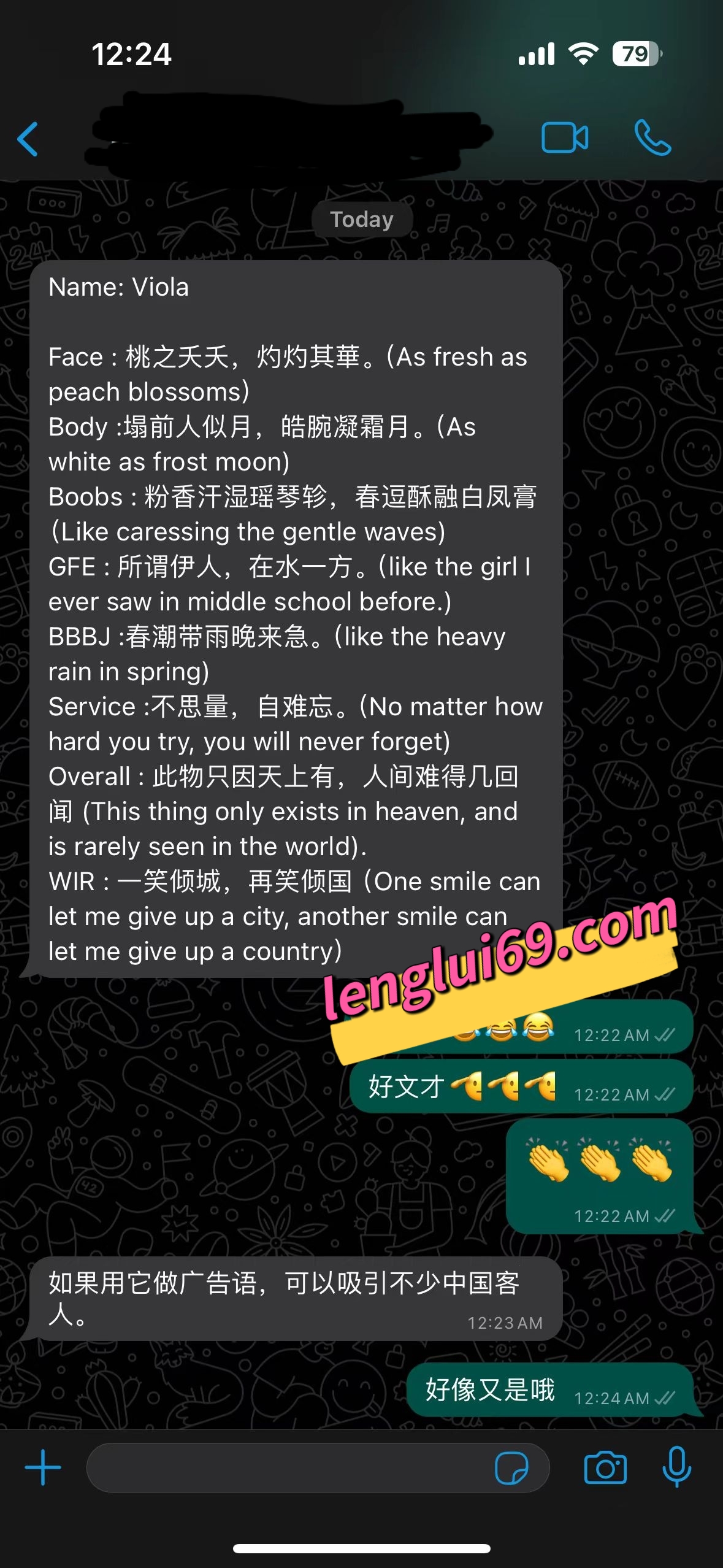Screen dimensions: 723x1568
Task: Open the camera to take a photo
Action: [x=605, y=1467]
